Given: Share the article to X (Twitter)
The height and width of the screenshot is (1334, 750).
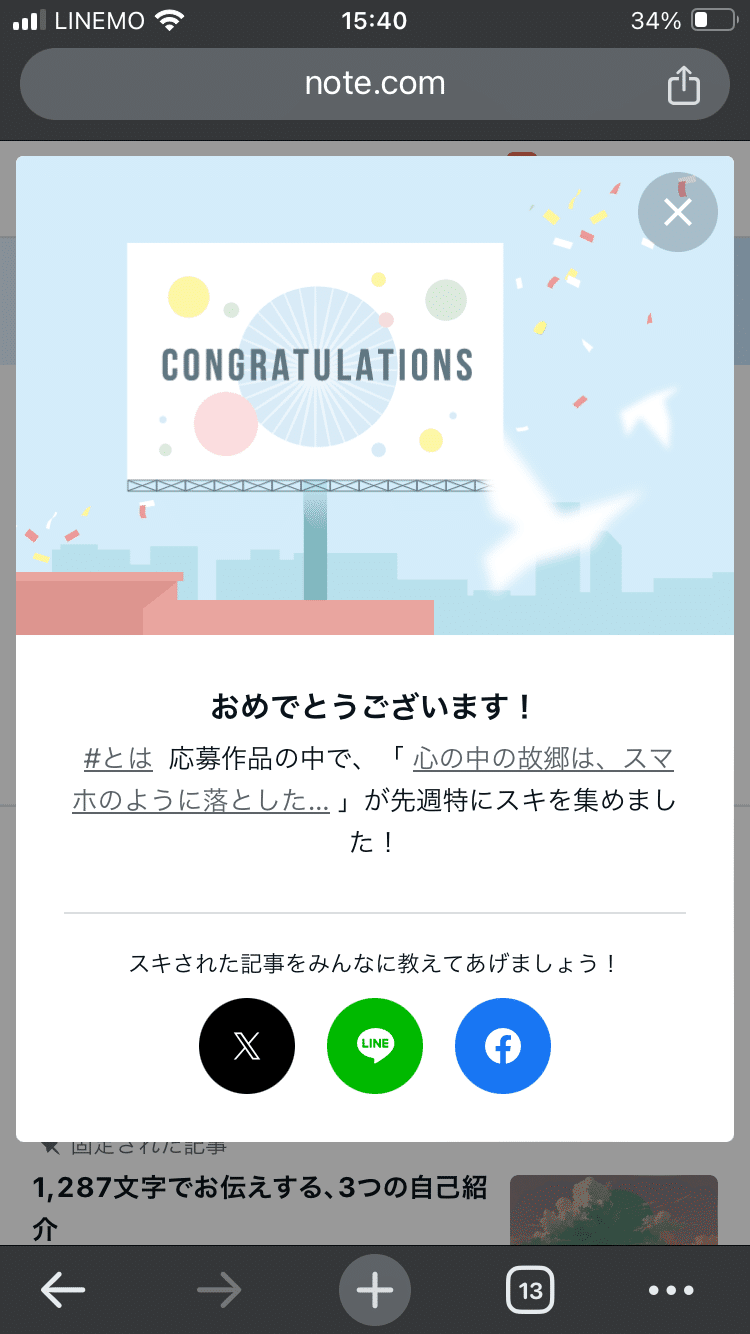Looking at the screenshot, I should point(246,1045).
